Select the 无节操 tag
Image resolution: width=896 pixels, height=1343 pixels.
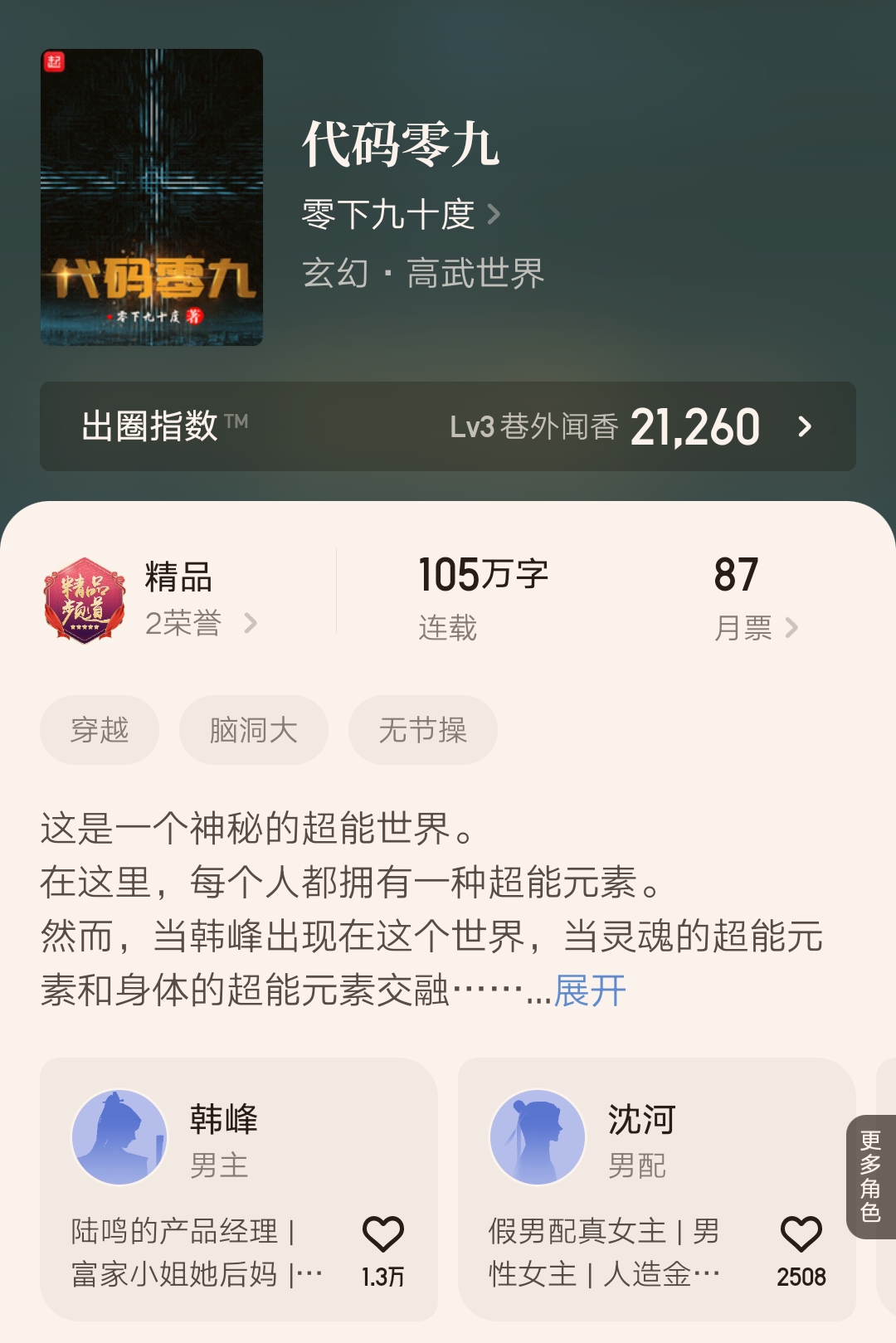tap(422, 729)
